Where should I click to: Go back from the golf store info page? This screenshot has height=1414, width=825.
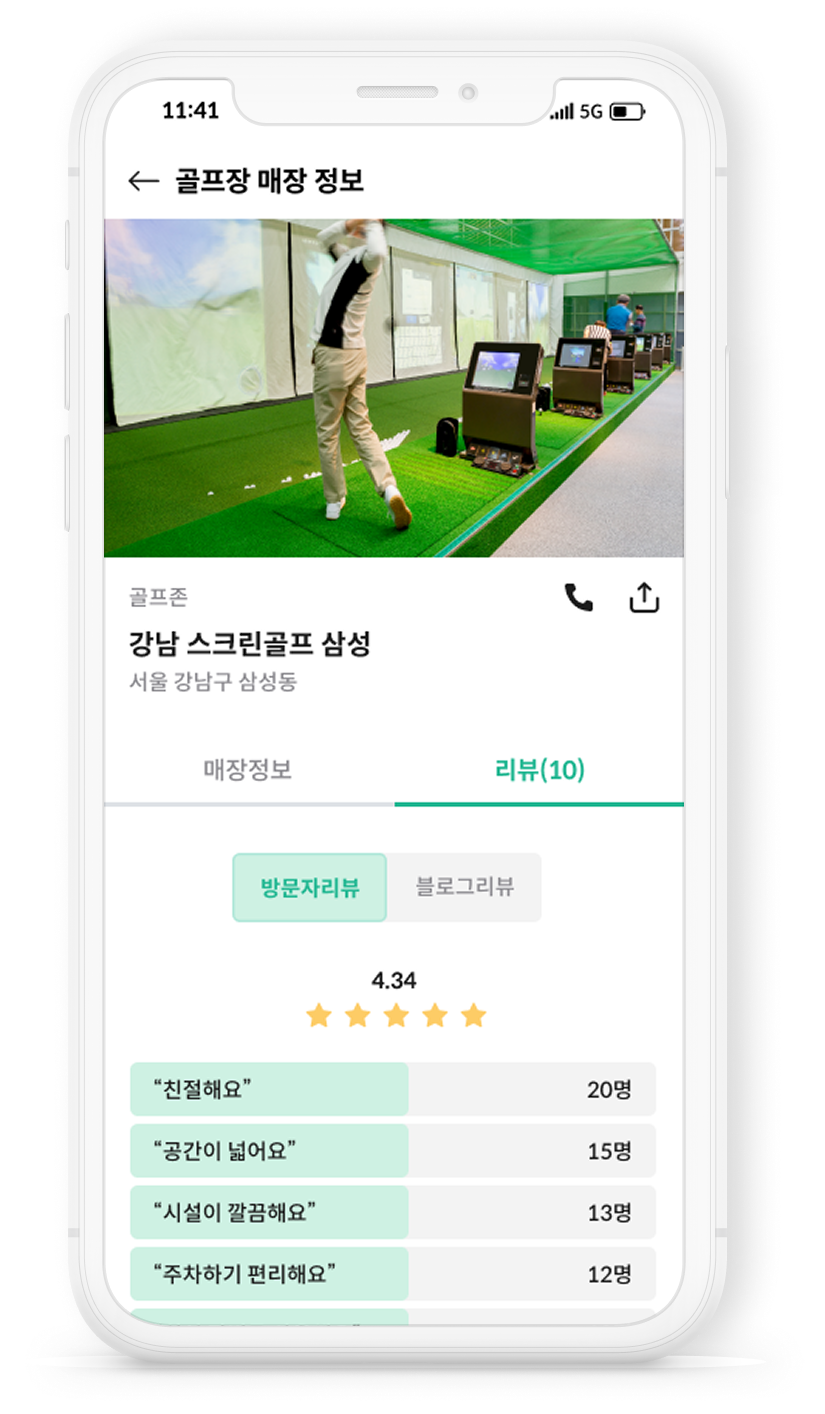tap(144, 181)
